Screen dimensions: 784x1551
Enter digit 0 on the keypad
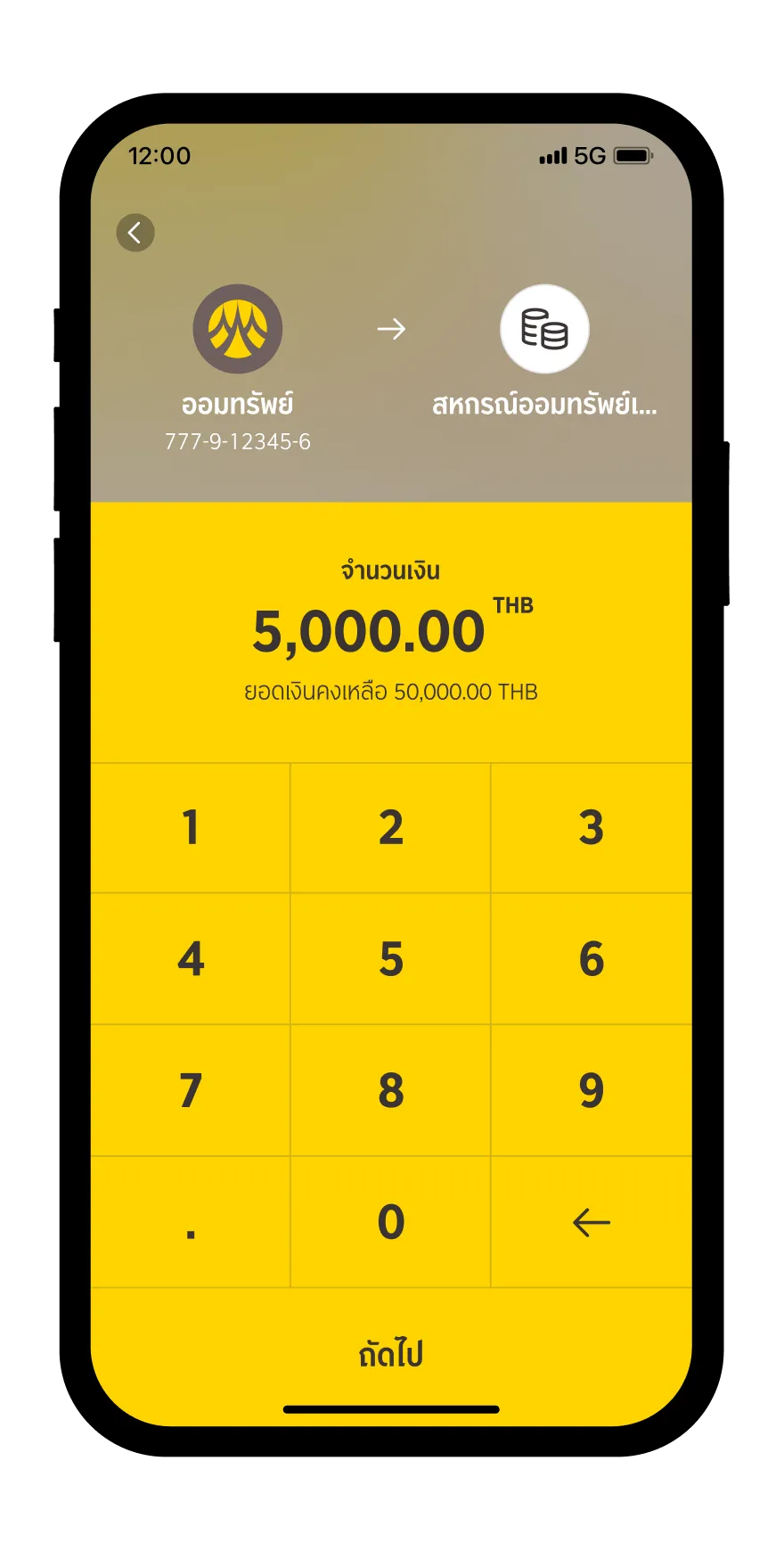(391, 1222)
